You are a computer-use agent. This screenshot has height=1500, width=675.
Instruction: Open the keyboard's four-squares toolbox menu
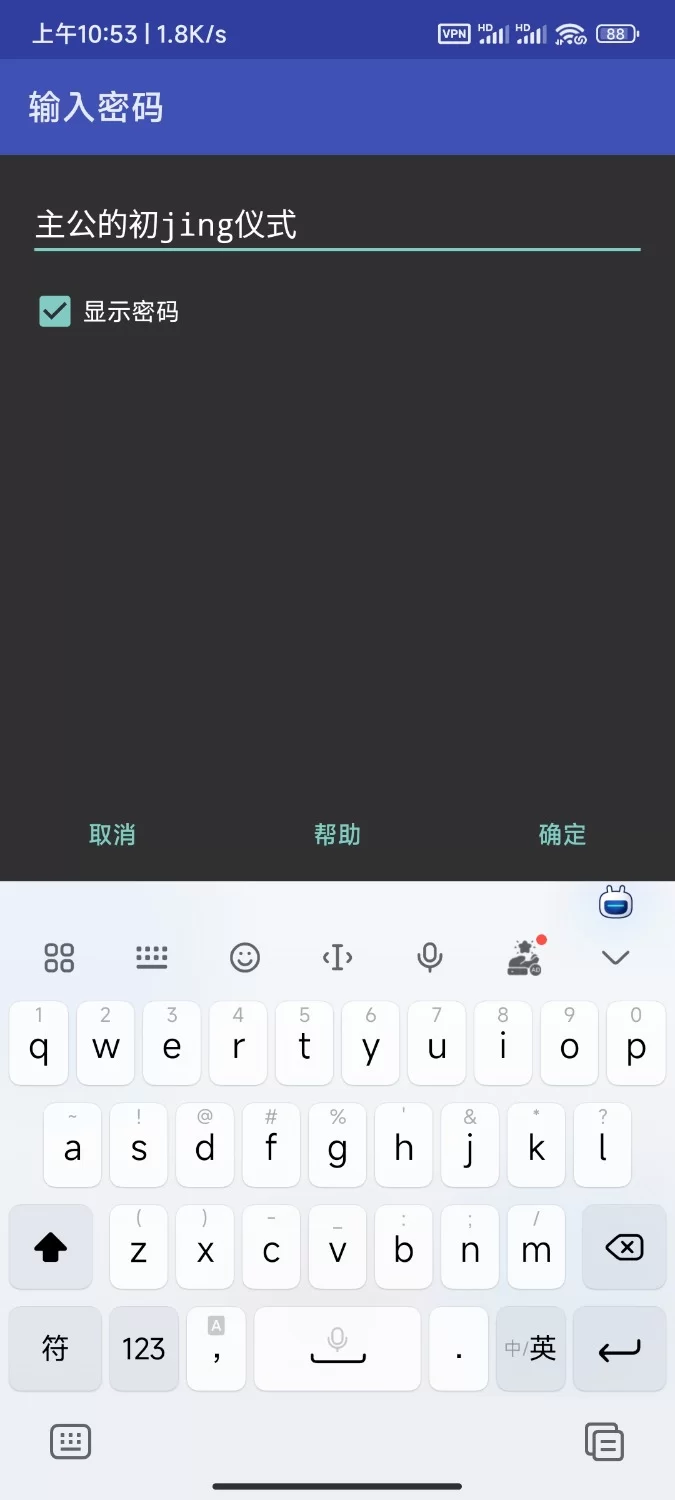coord(59,957)
